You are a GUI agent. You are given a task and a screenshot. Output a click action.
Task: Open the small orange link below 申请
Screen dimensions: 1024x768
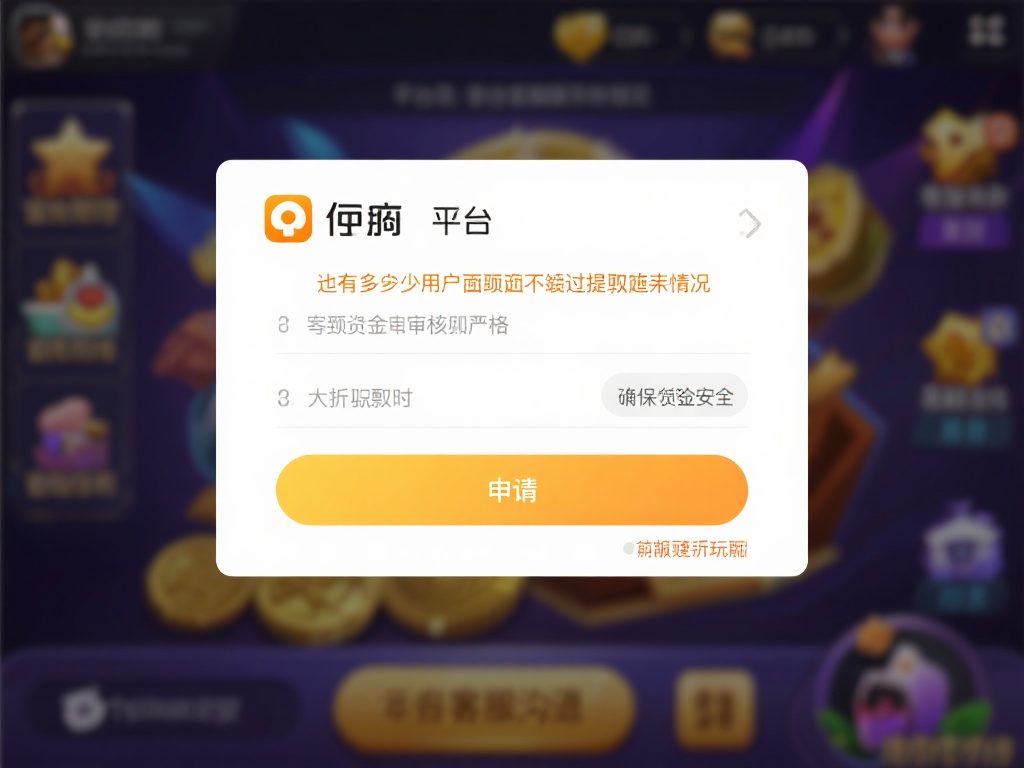click(691, 549)
